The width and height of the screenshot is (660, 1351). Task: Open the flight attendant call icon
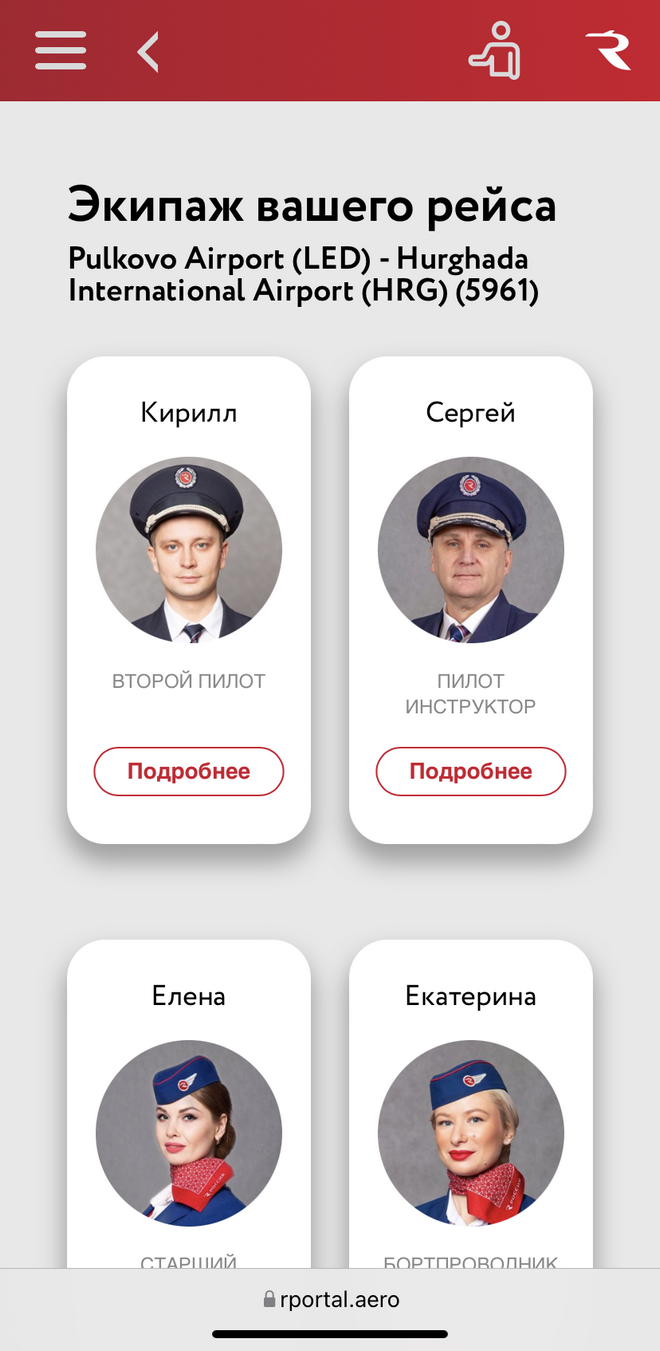pyautogui.click(x=495, y=50)
